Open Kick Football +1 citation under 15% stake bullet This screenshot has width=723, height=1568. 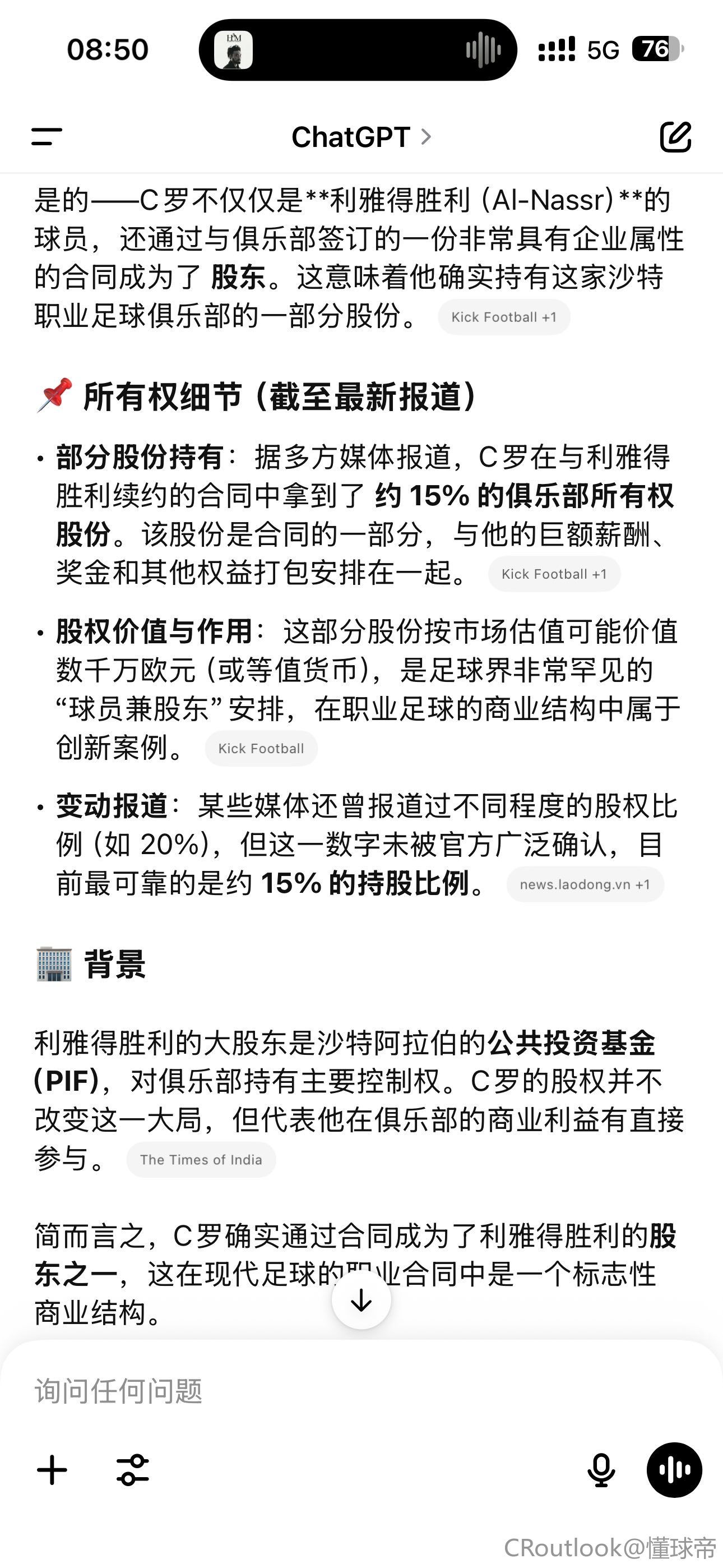554,574
